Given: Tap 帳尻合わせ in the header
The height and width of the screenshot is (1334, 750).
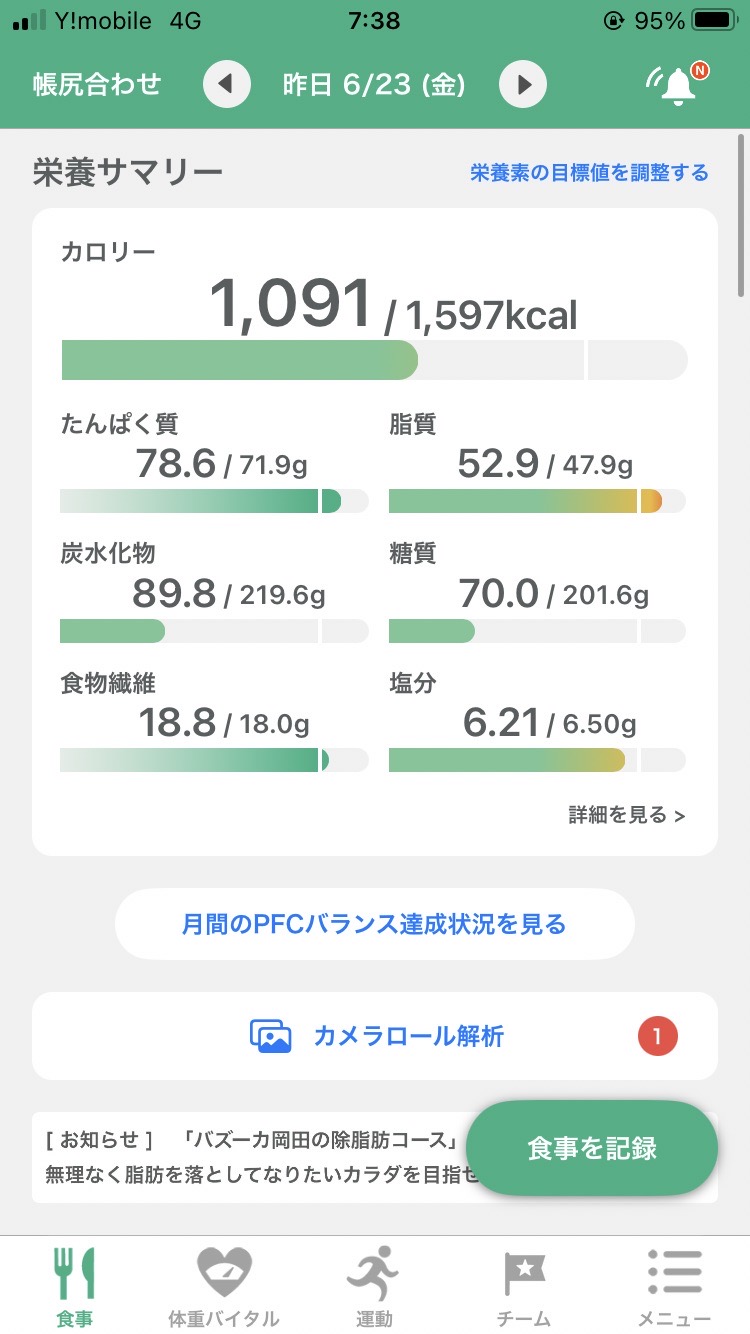Looking at the screenshot, I should coord(97,84).
